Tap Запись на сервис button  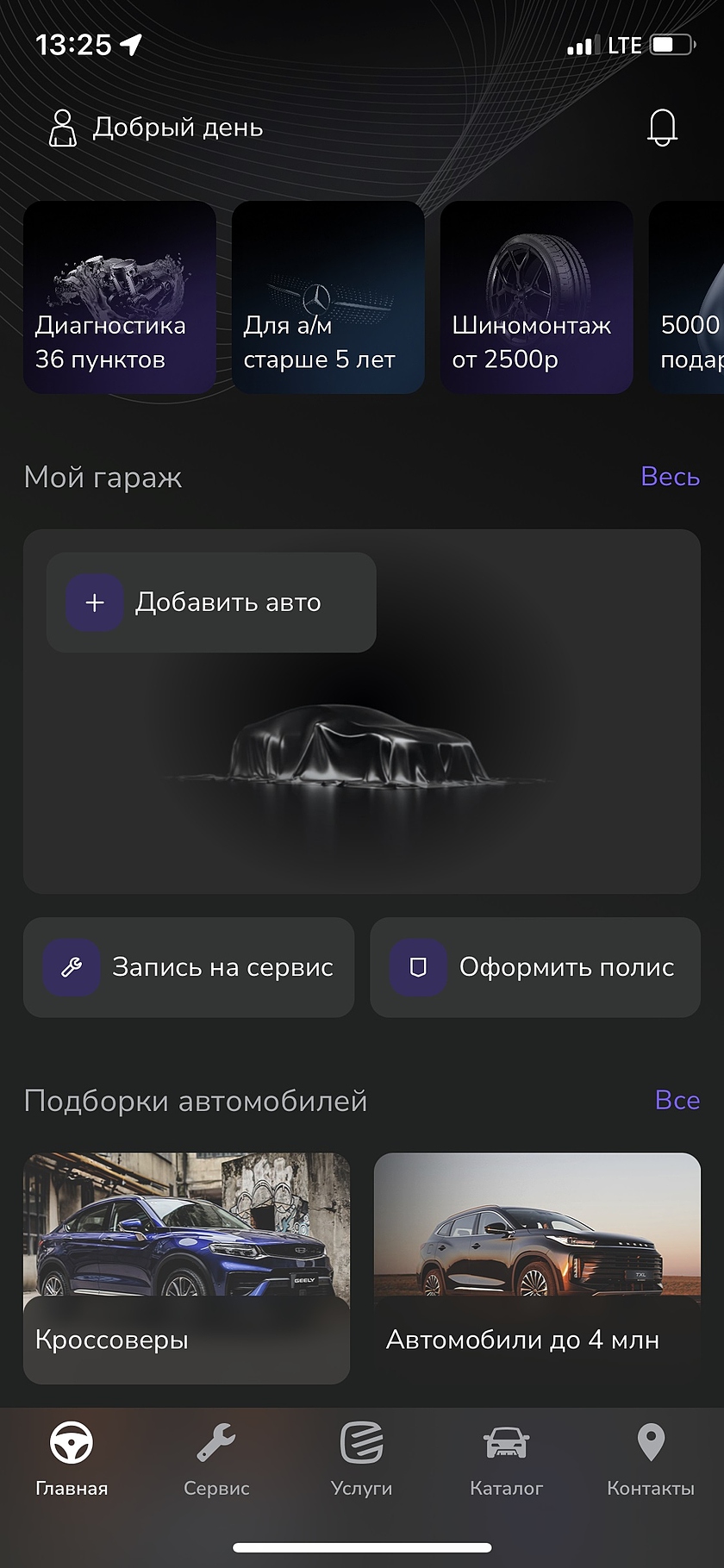click(189, 967)
